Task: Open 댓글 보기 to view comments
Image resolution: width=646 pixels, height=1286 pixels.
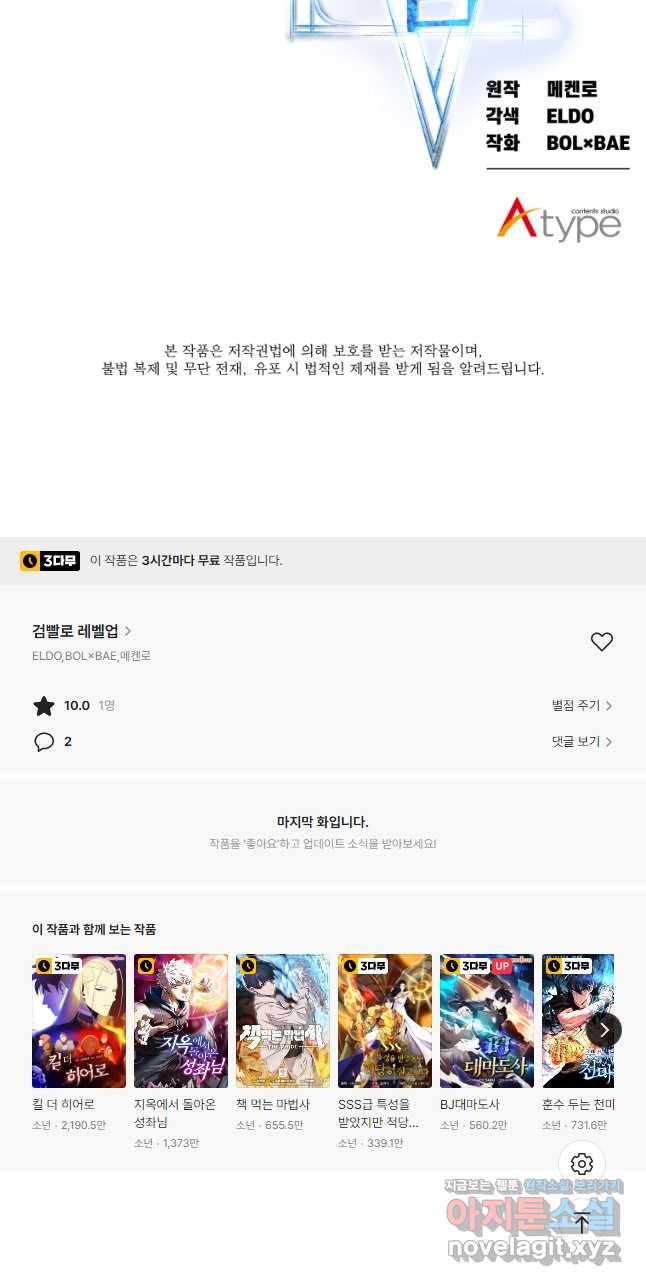Action: pos(581,742)
